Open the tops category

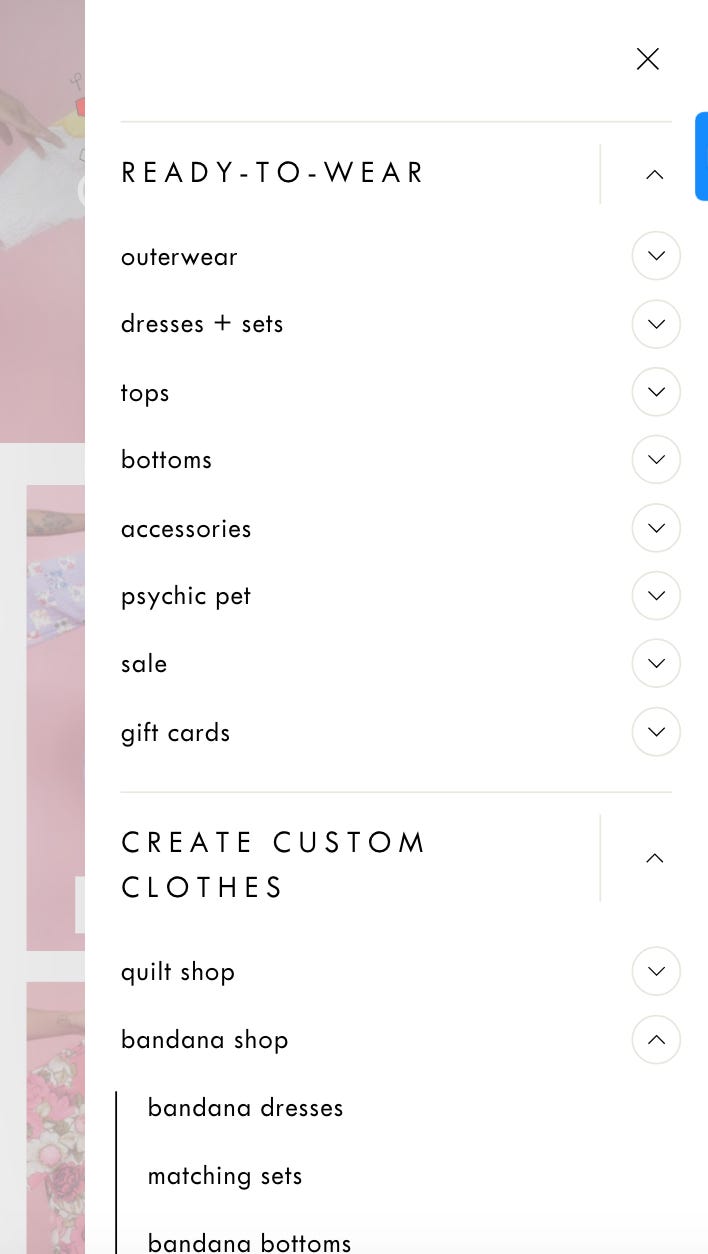[x=145, y=393]
